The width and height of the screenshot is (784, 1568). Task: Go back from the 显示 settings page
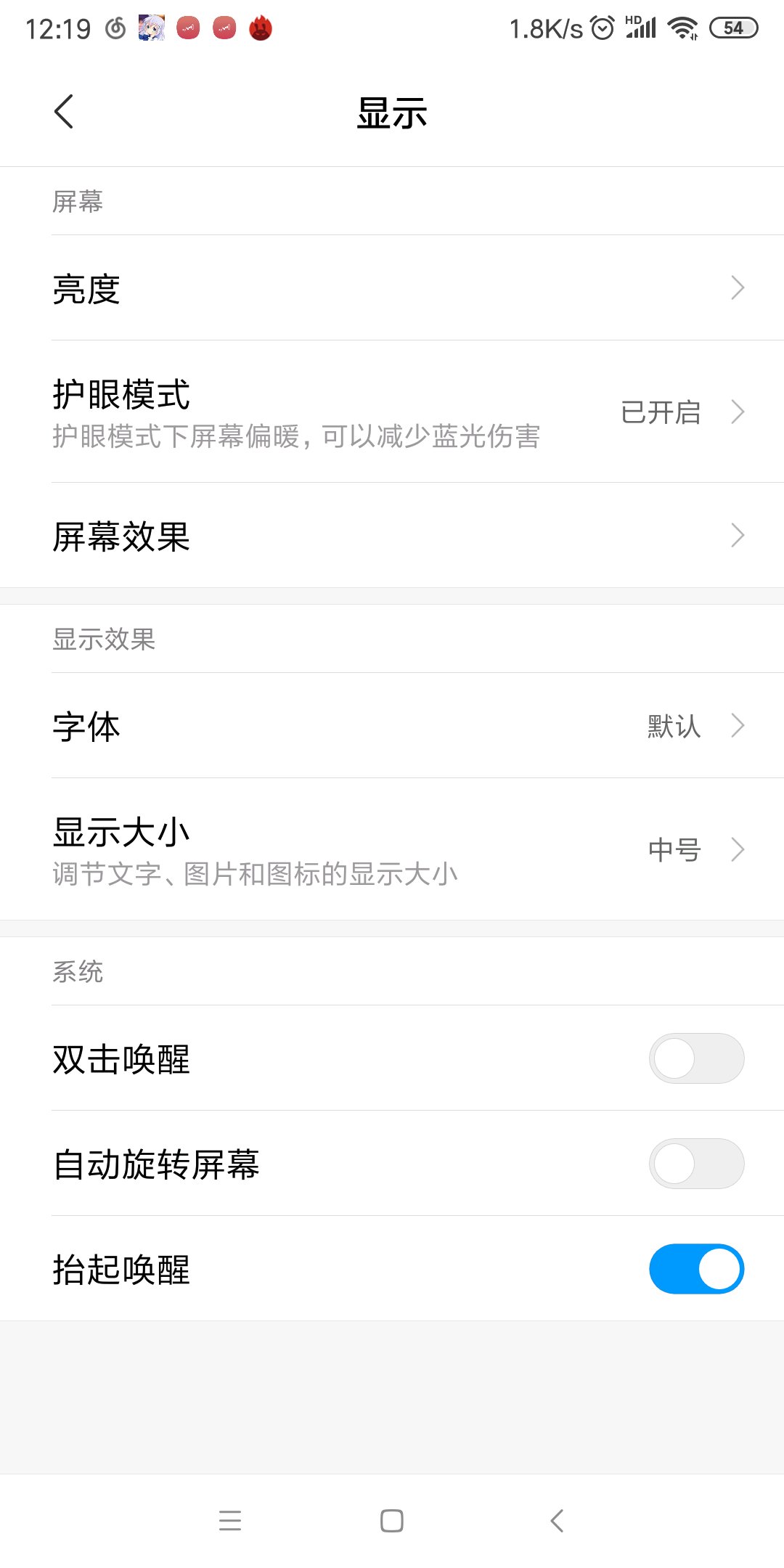[x=64, y=112]
